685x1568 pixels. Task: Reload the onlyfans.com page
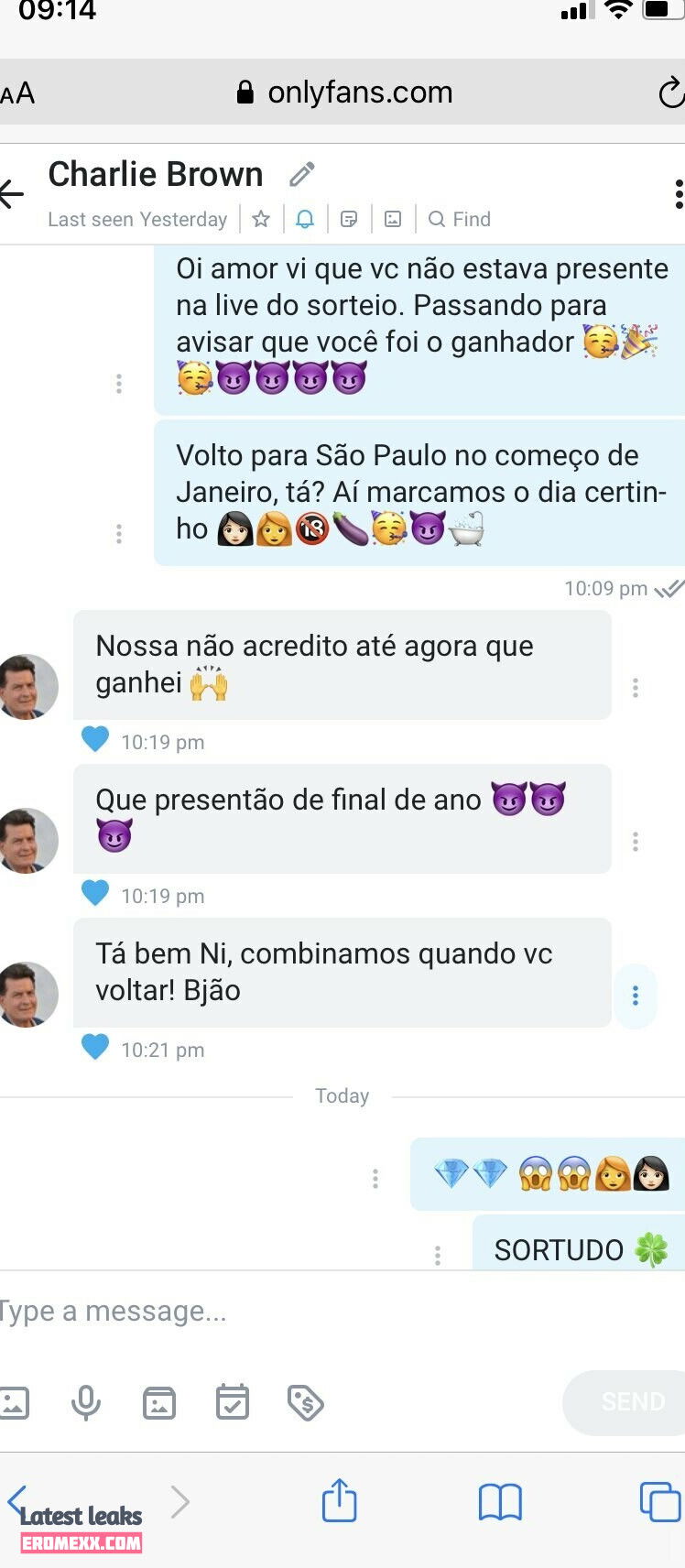670,93
